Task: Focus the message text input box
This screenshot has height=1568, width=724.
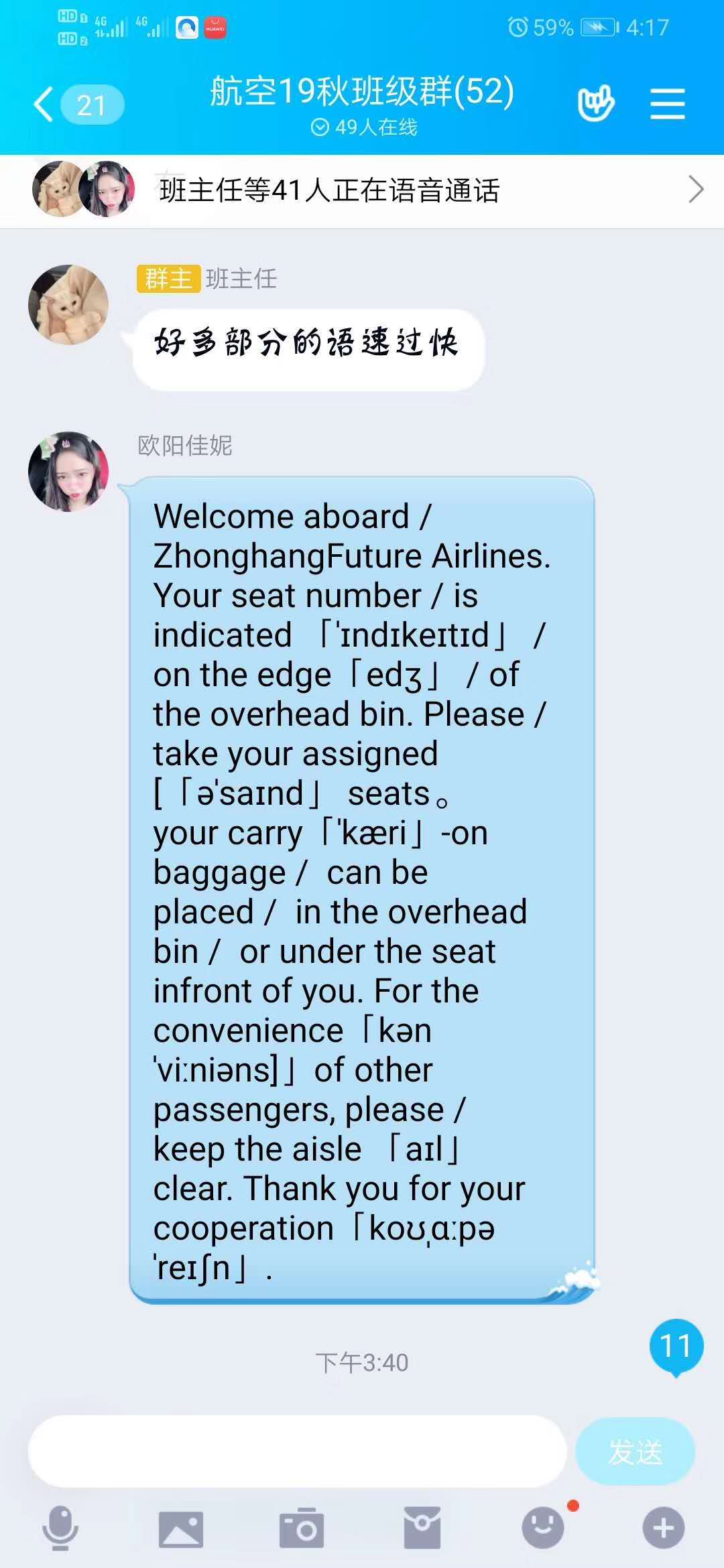Action: [297, 1451]
